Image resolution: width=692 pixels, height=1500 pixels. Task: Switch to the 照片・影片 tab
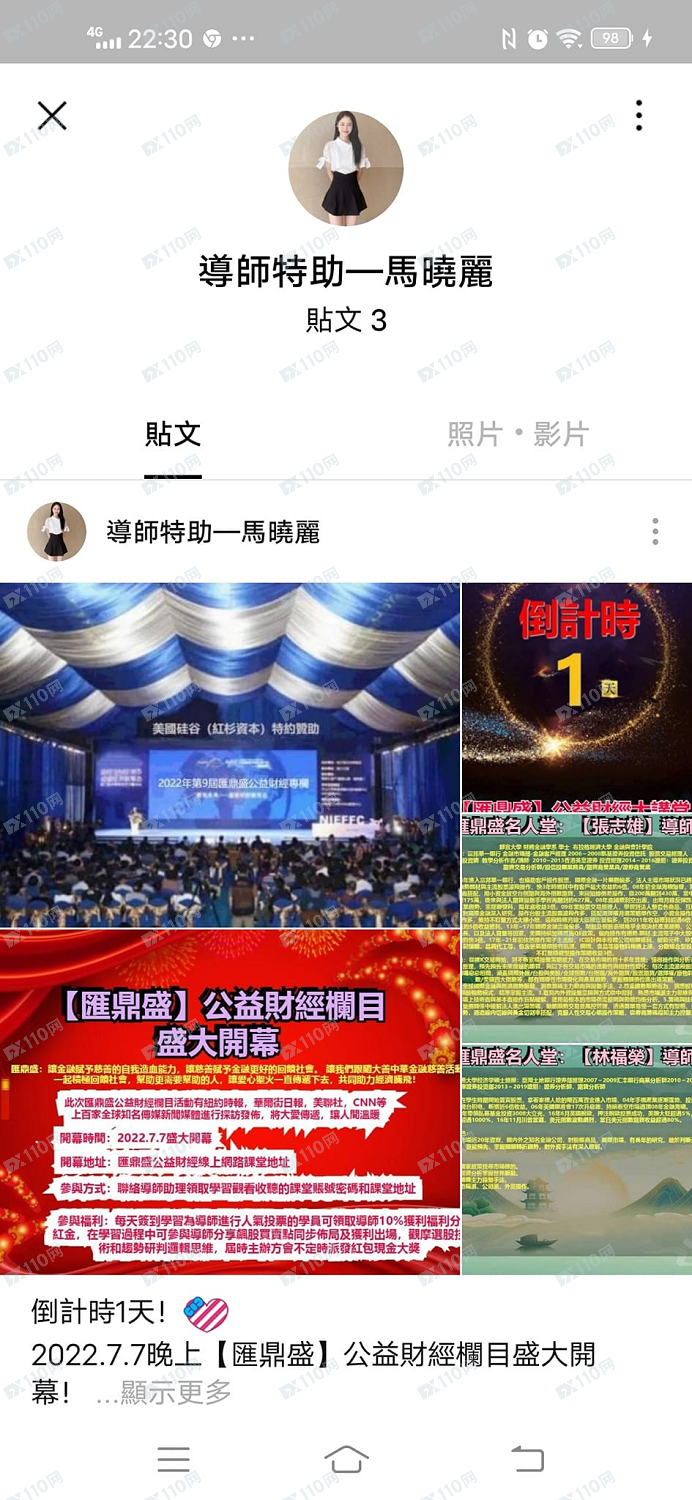tap(518, 434)
